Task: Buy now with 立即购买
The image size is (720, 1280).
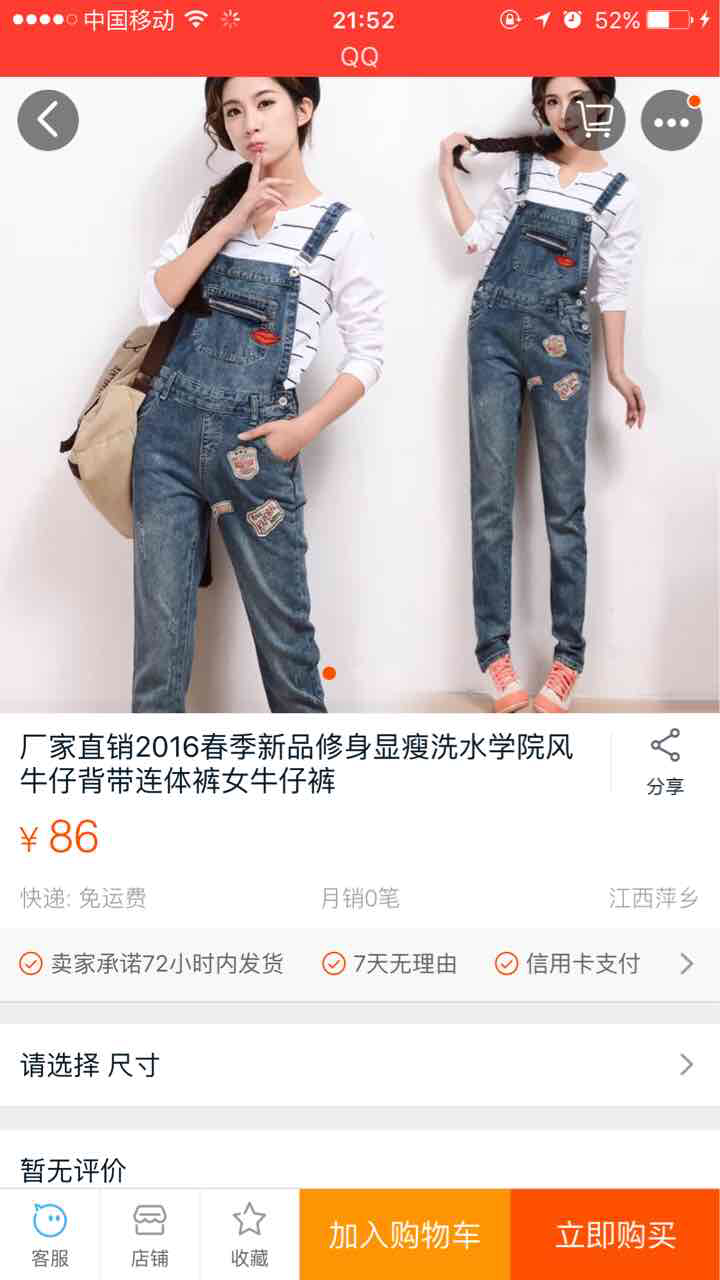Action: [615, 1235]
